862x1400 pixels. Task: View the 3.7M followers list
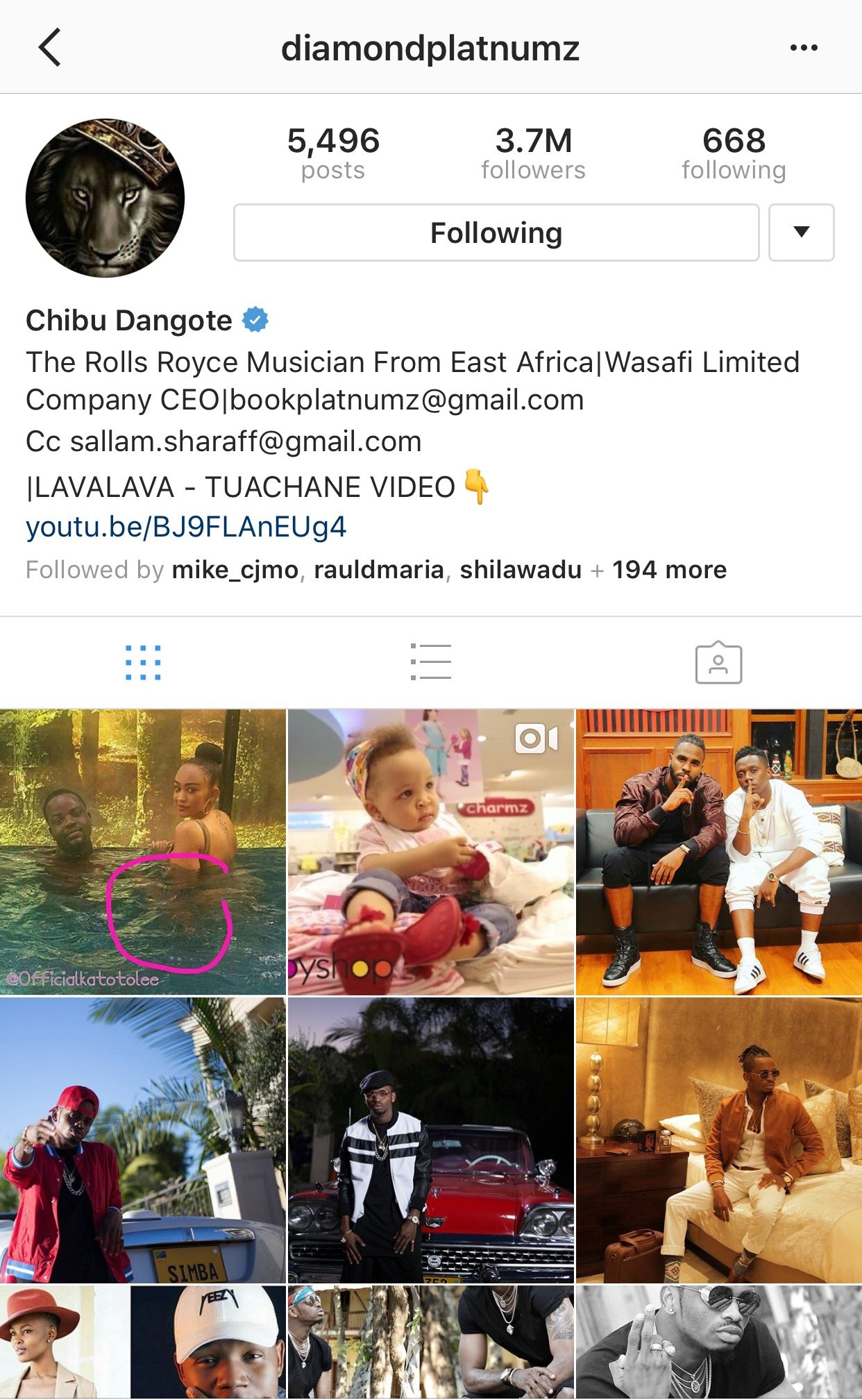click(533, 153)
